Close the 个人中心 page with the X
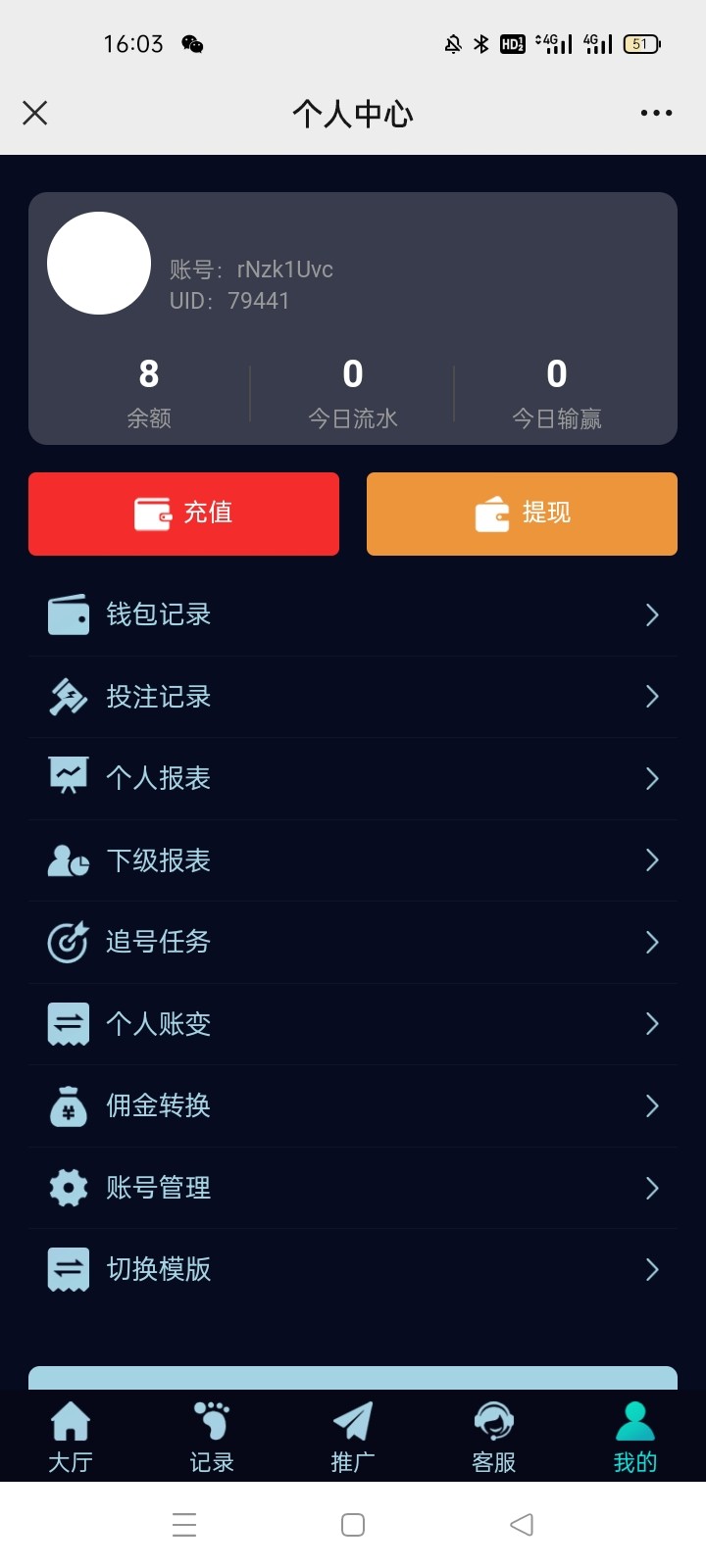 click(35, 113)
